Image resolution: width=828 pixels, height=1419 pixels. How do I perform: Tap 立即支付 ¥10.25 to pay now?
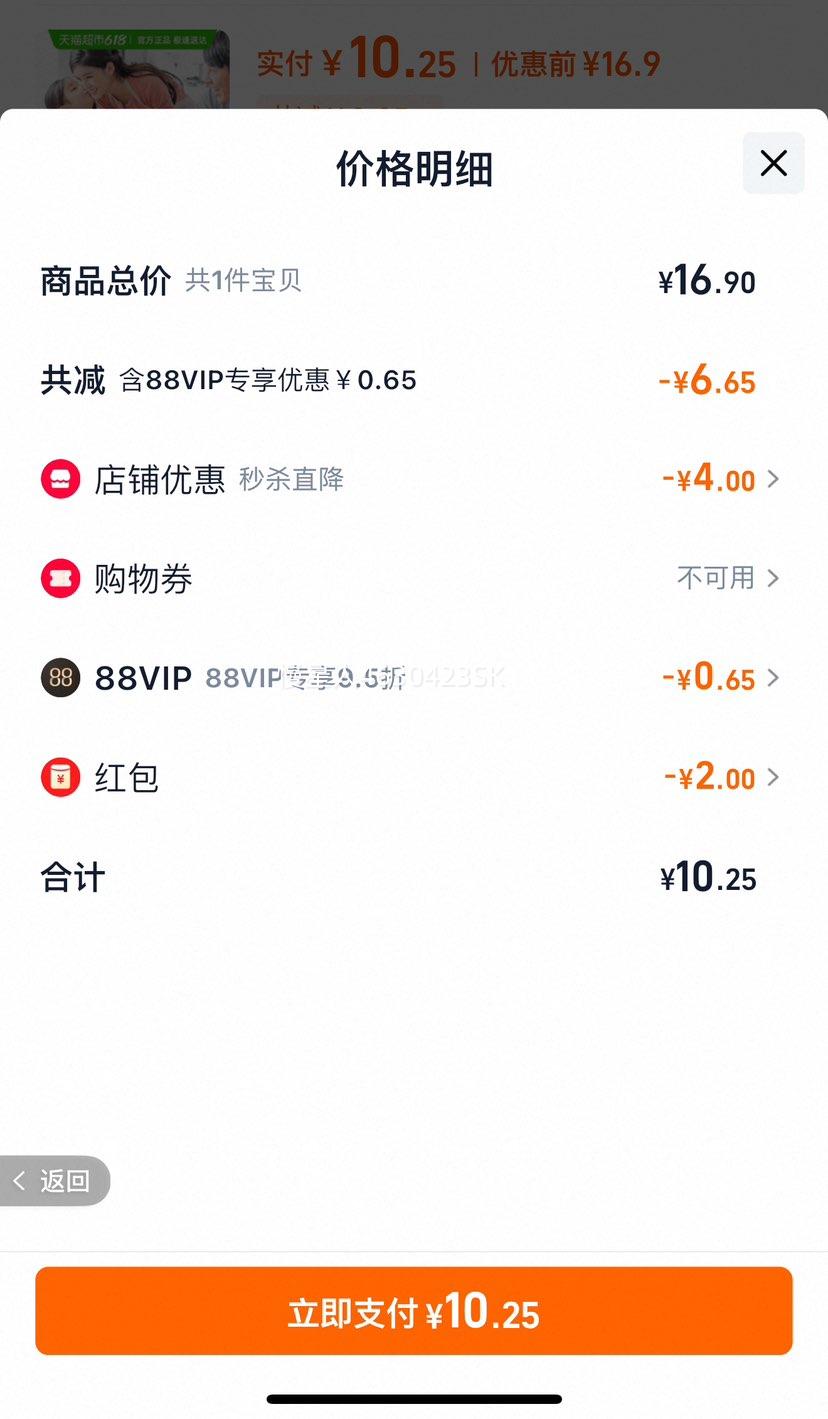[414, 1311]
